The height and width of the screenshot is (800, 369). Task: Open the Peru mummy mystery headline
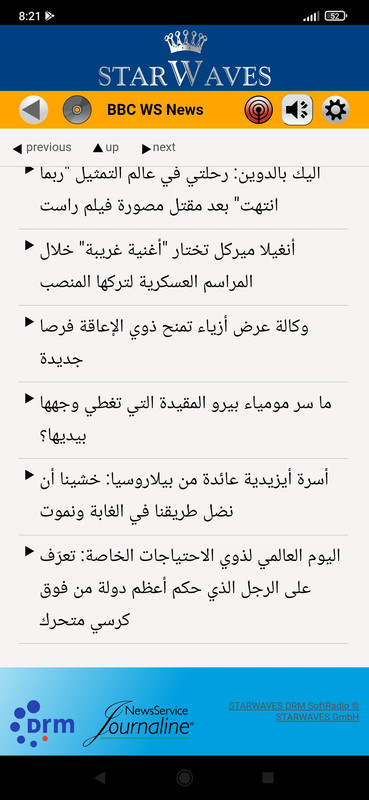[x=183, y=420]
